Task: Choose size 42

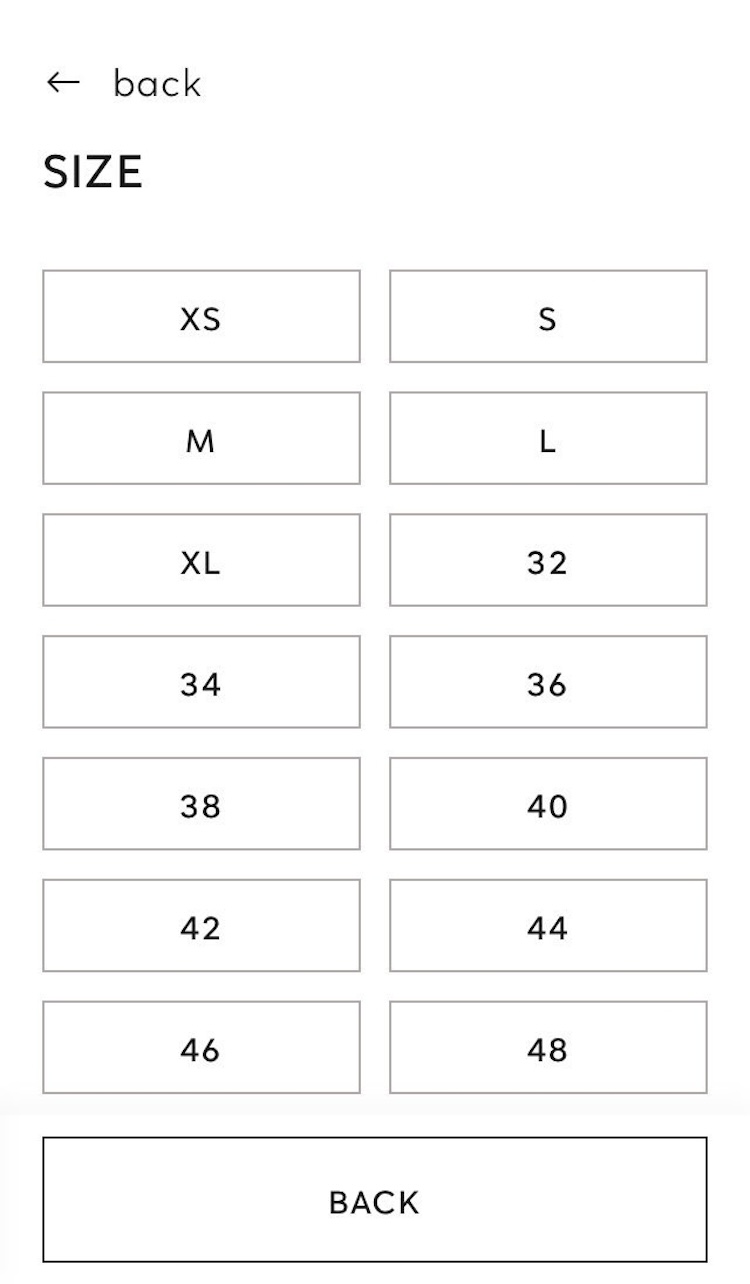Action: (201, 927)
